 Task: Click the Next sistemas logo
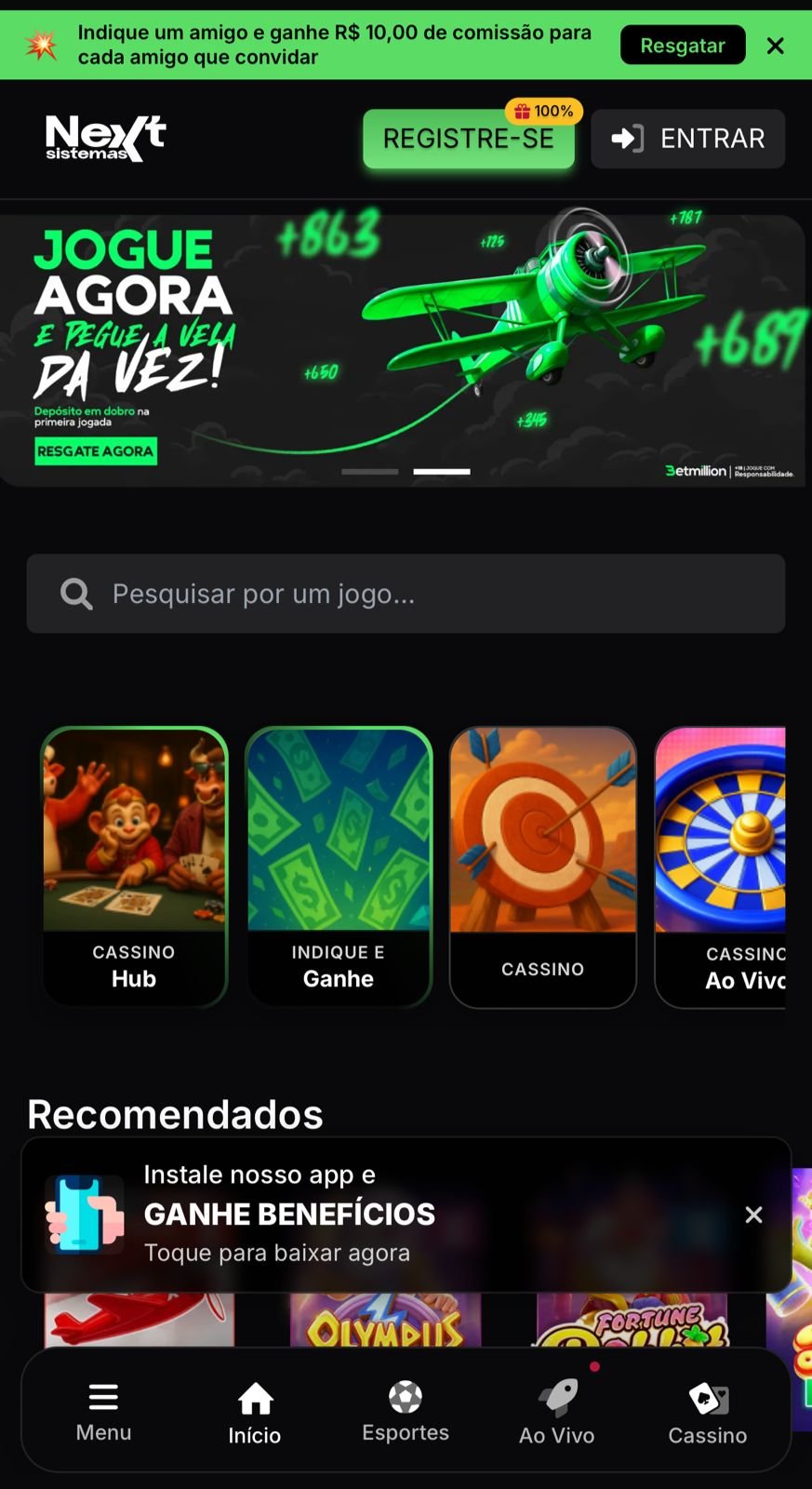point(103,138)
